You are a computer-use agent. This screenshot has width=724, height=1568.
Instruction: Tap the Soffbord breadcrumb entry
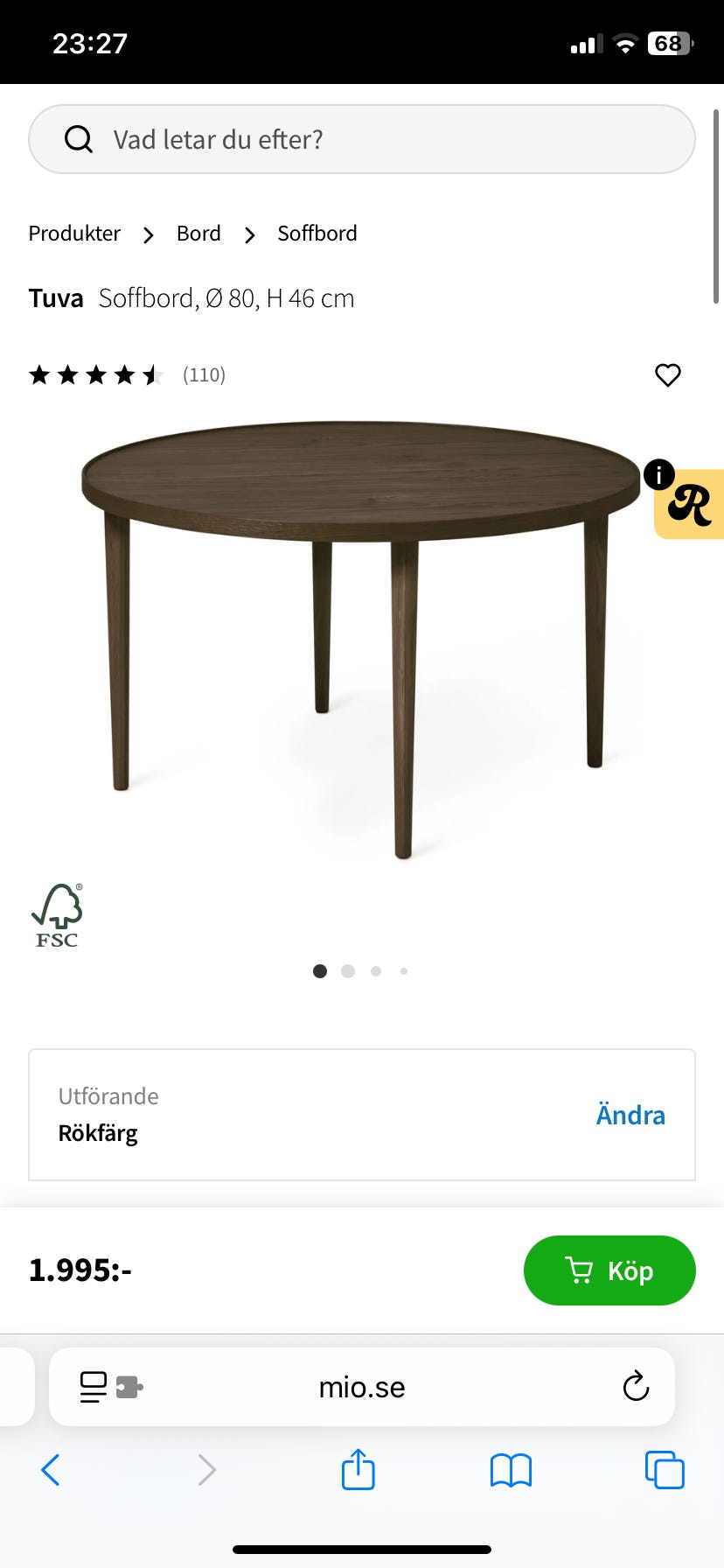point(317,234)
